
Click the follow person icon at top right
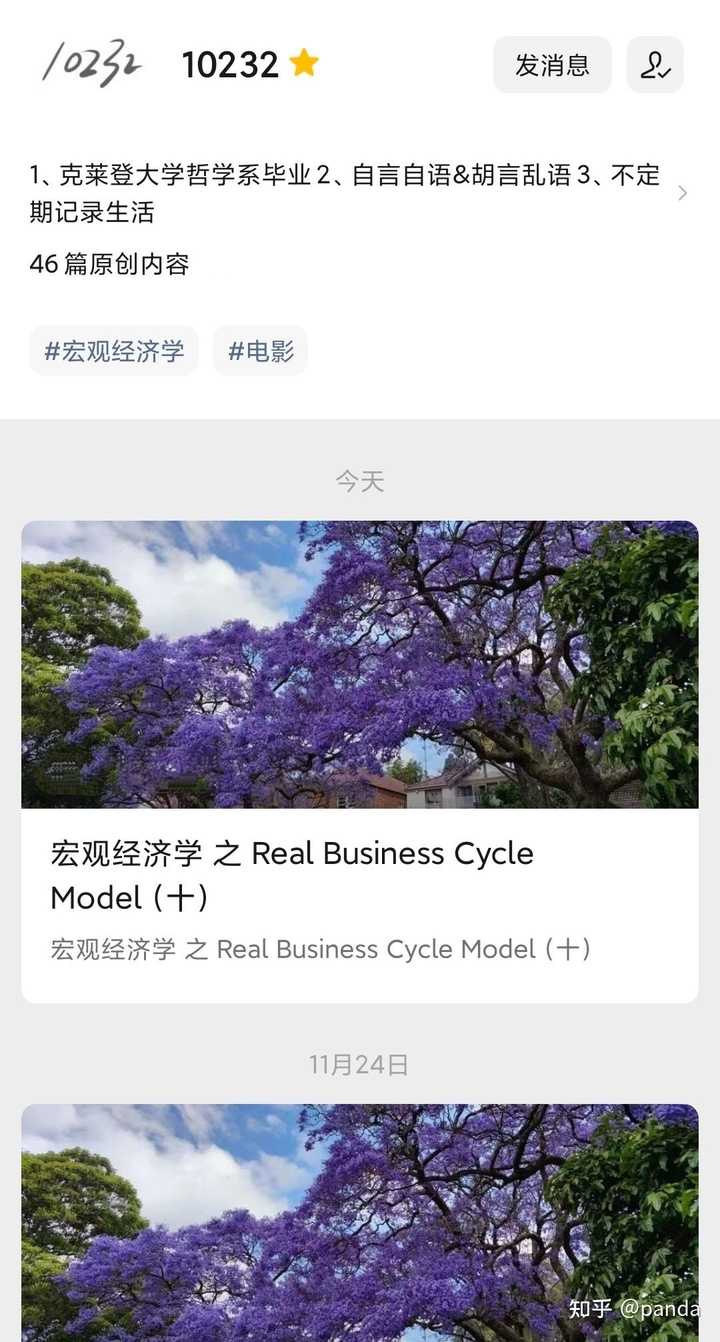tap(654, 64)
